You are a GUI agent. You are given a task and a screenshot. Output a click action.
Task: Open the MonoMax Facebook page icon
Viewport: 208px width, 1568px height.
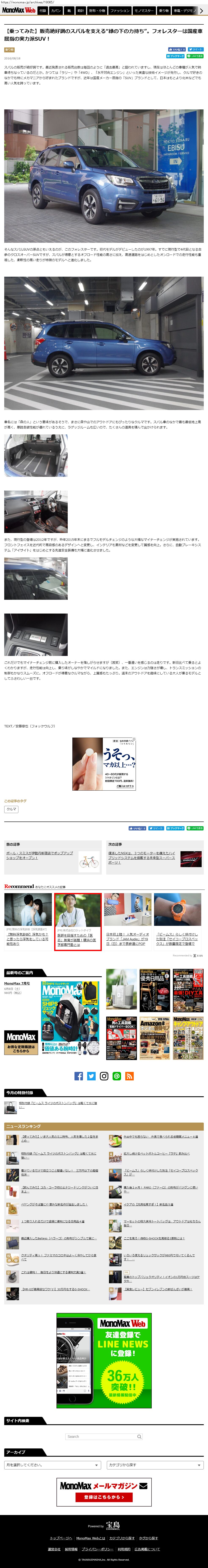point(79,1076)
